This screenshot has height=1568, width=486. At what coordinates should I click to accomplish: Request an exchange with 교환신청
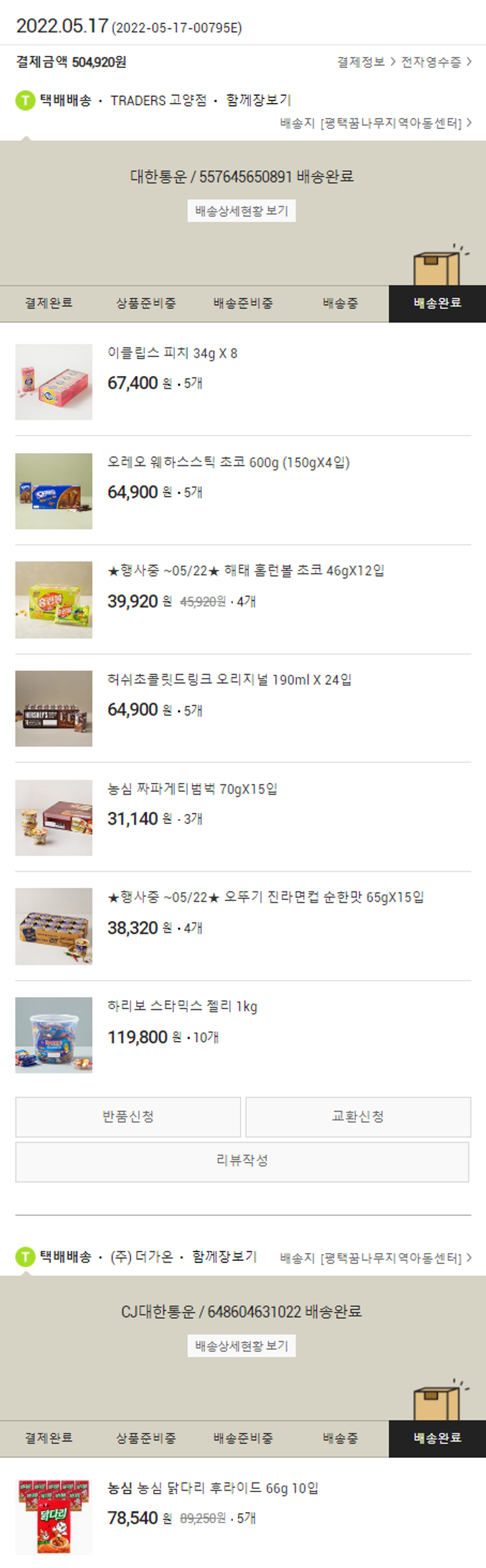[358, 1116]
